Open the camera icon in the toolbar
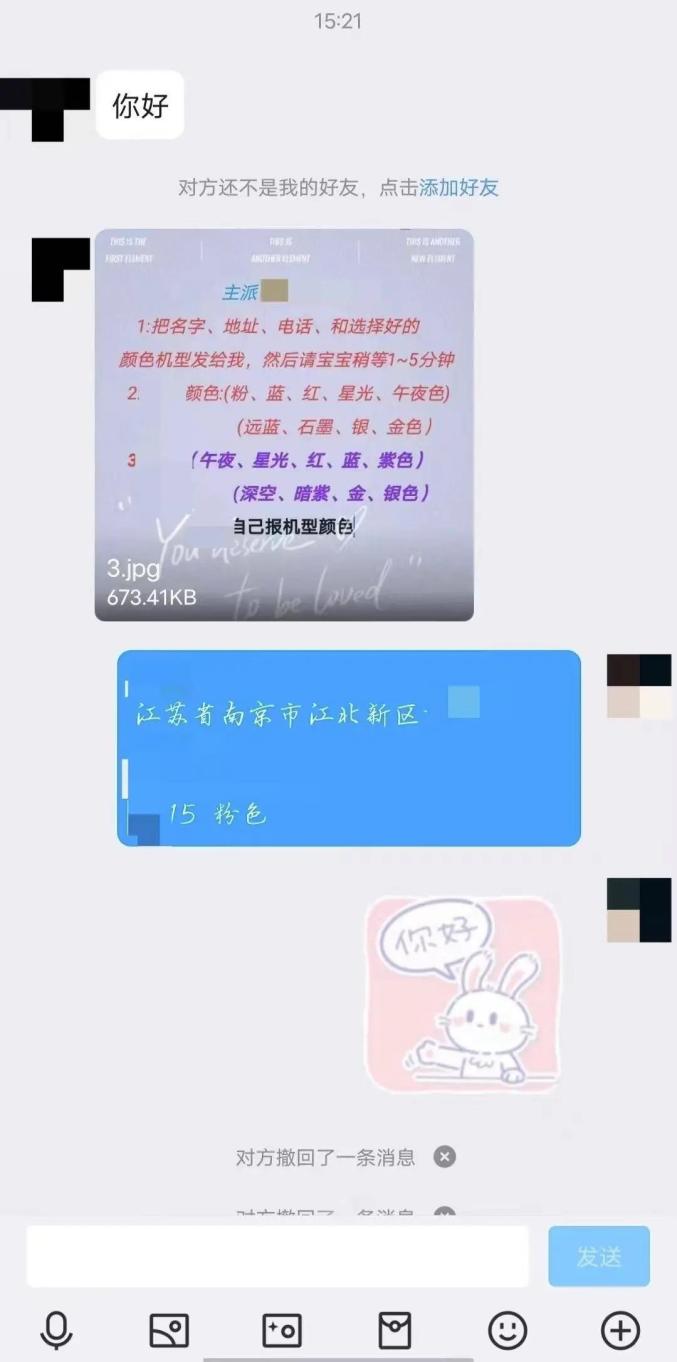 pyautogui.click(x=282, y=1331)
